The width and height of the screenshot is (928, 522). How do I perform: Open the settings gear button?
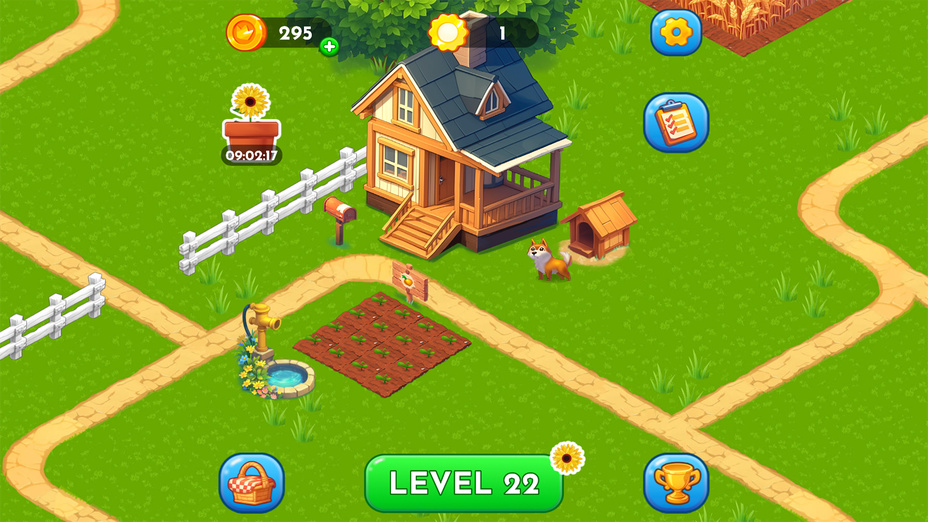point(676,32)
